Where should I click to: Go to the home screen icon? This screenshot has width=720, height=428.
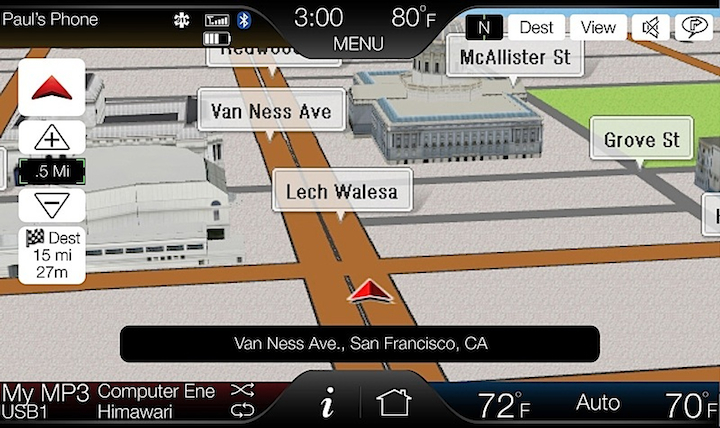394,403
